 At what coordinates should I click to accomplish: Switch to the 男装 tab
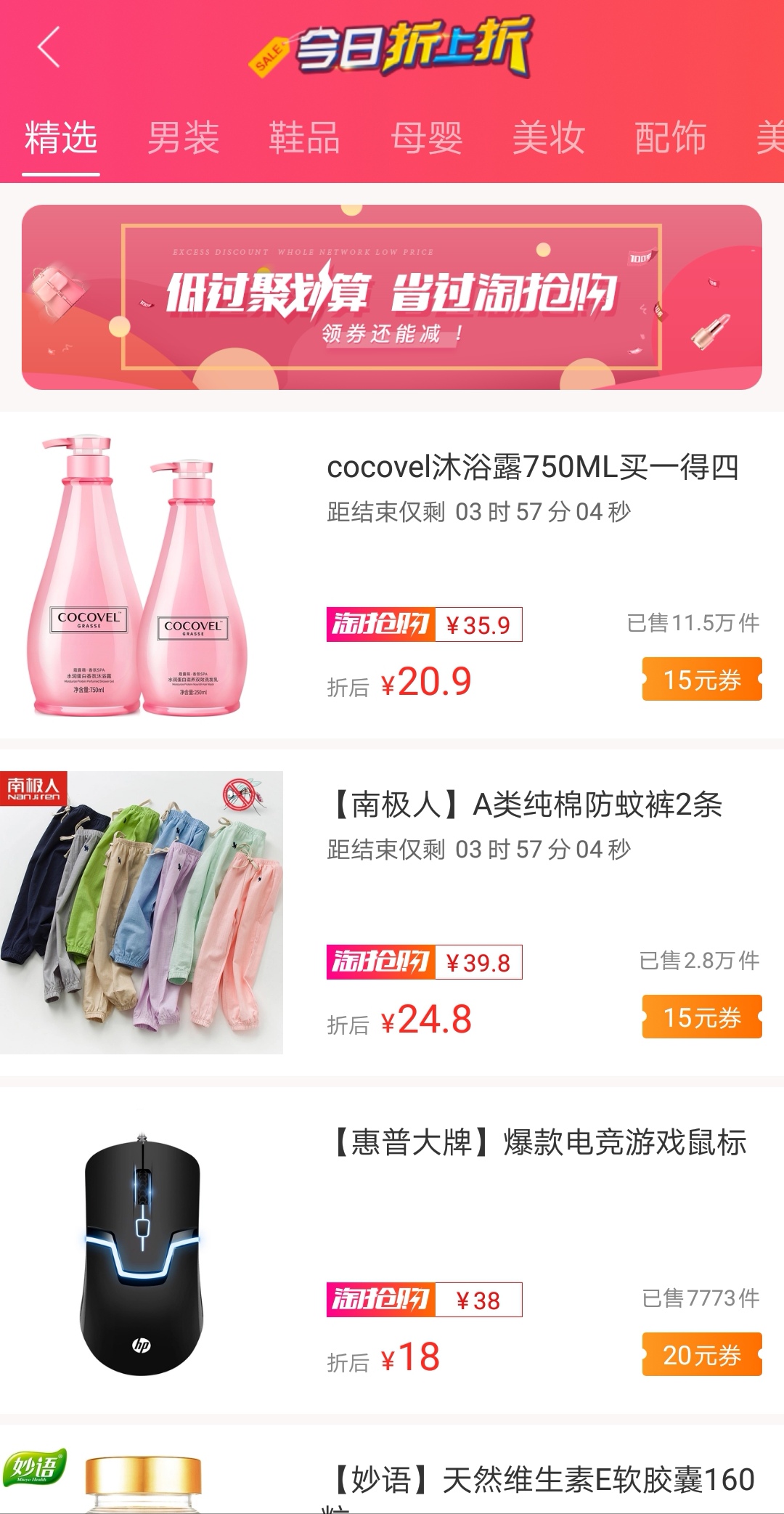(183, 138)
